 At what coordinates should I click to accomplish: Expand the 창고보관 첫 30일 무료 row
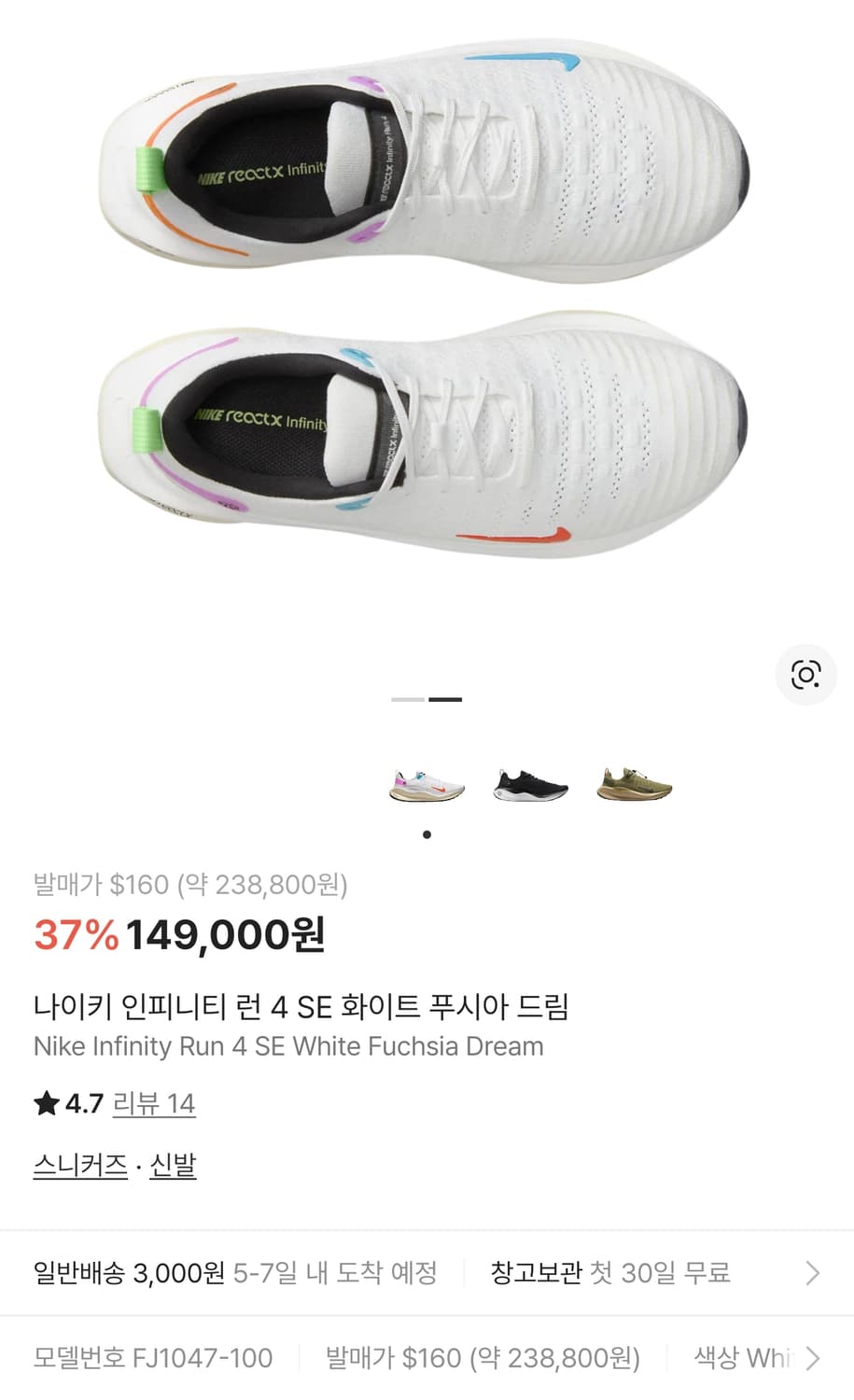tap(611, 1271)
